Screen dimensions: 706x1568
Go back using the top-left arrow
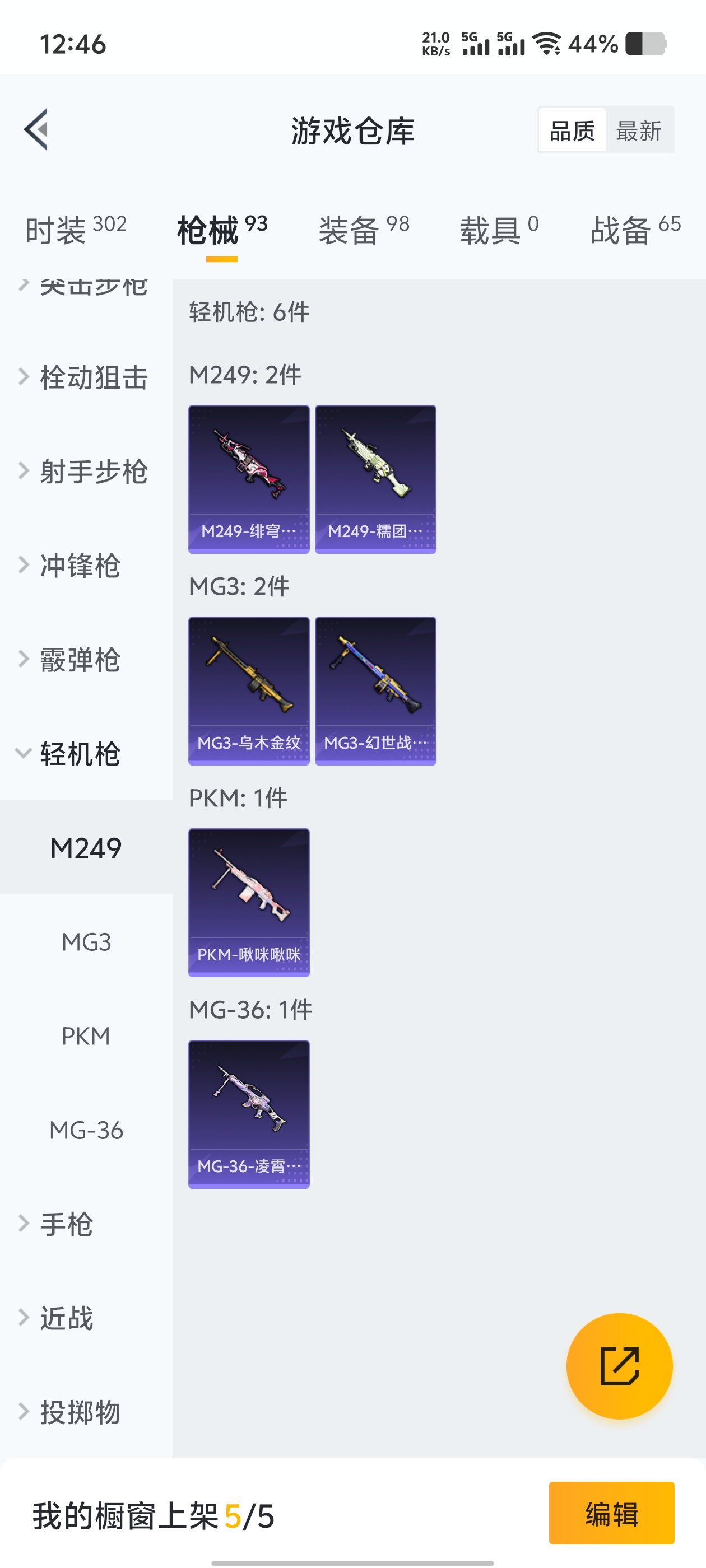[36, 130]
